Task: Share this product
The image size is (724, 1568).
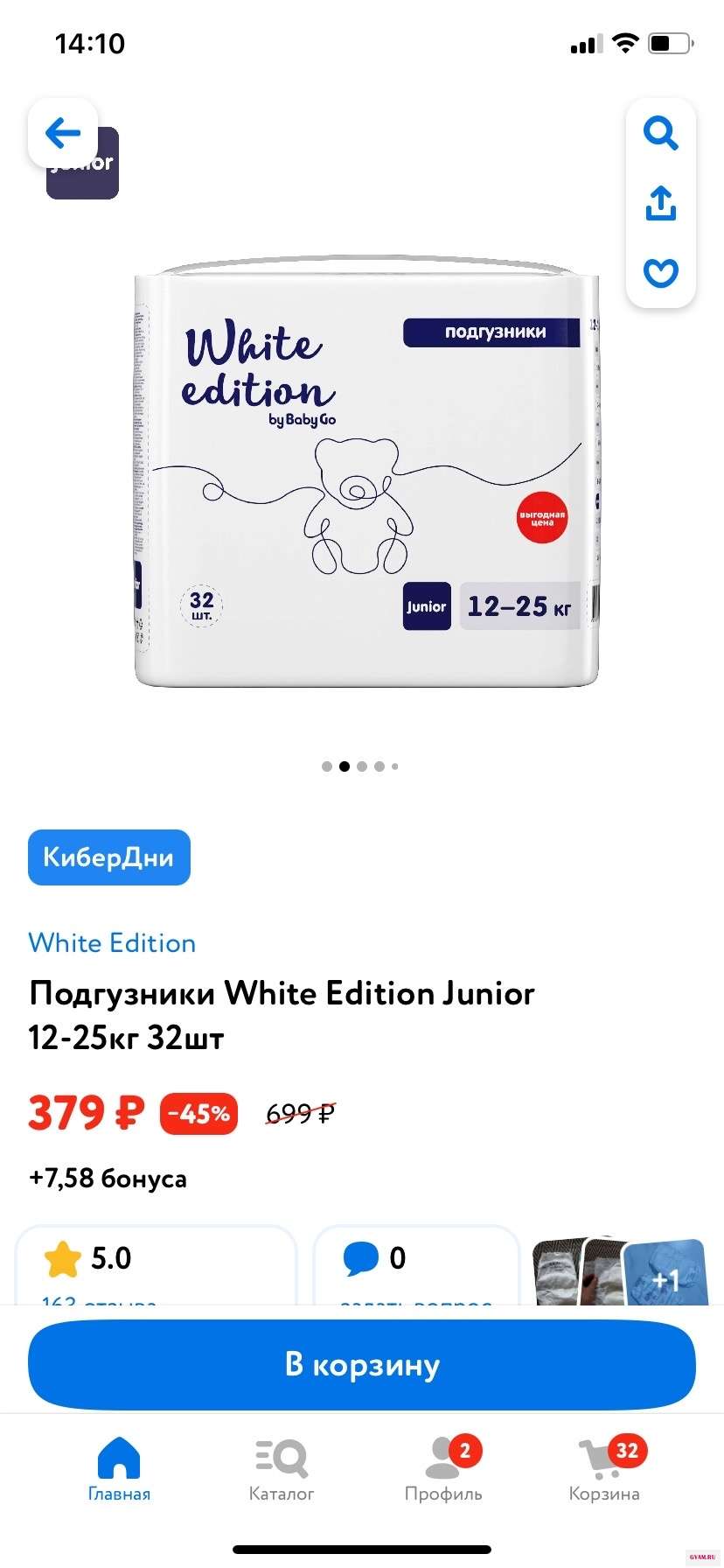Action: 660,203
